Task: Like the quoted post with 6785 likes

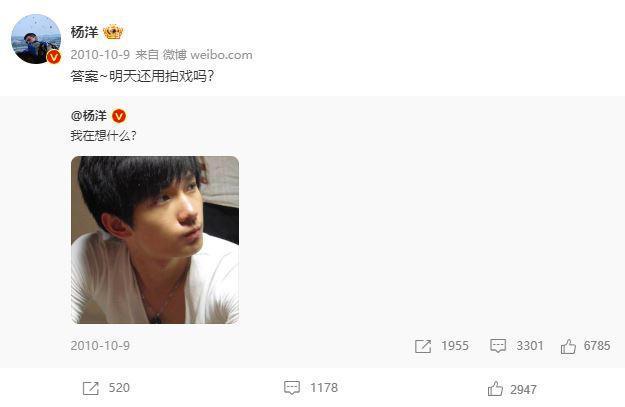Action: [x=585, y=345]
